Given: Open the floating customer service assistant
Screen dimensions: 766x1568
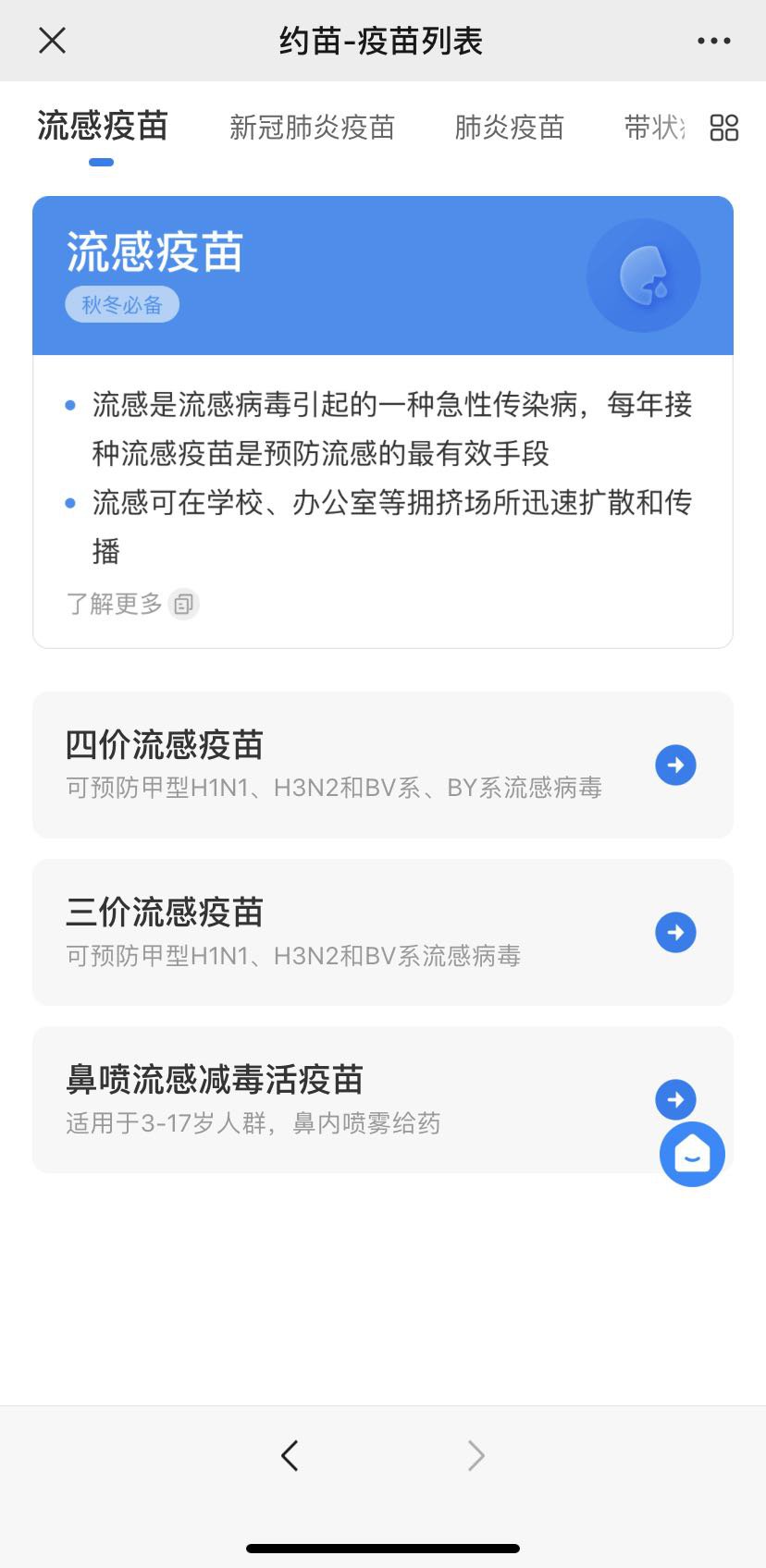Looking at the screenshot, I should (x=692, y=1154).
